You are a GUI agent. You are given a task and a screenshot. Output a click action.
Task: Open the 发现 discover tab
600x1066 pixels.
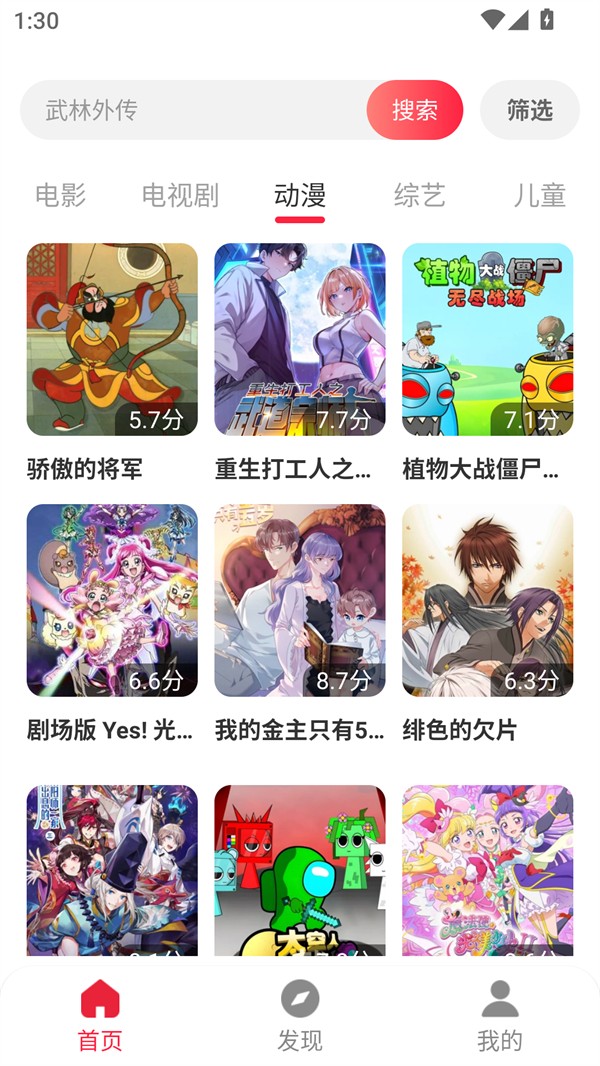pos(300,1015)
